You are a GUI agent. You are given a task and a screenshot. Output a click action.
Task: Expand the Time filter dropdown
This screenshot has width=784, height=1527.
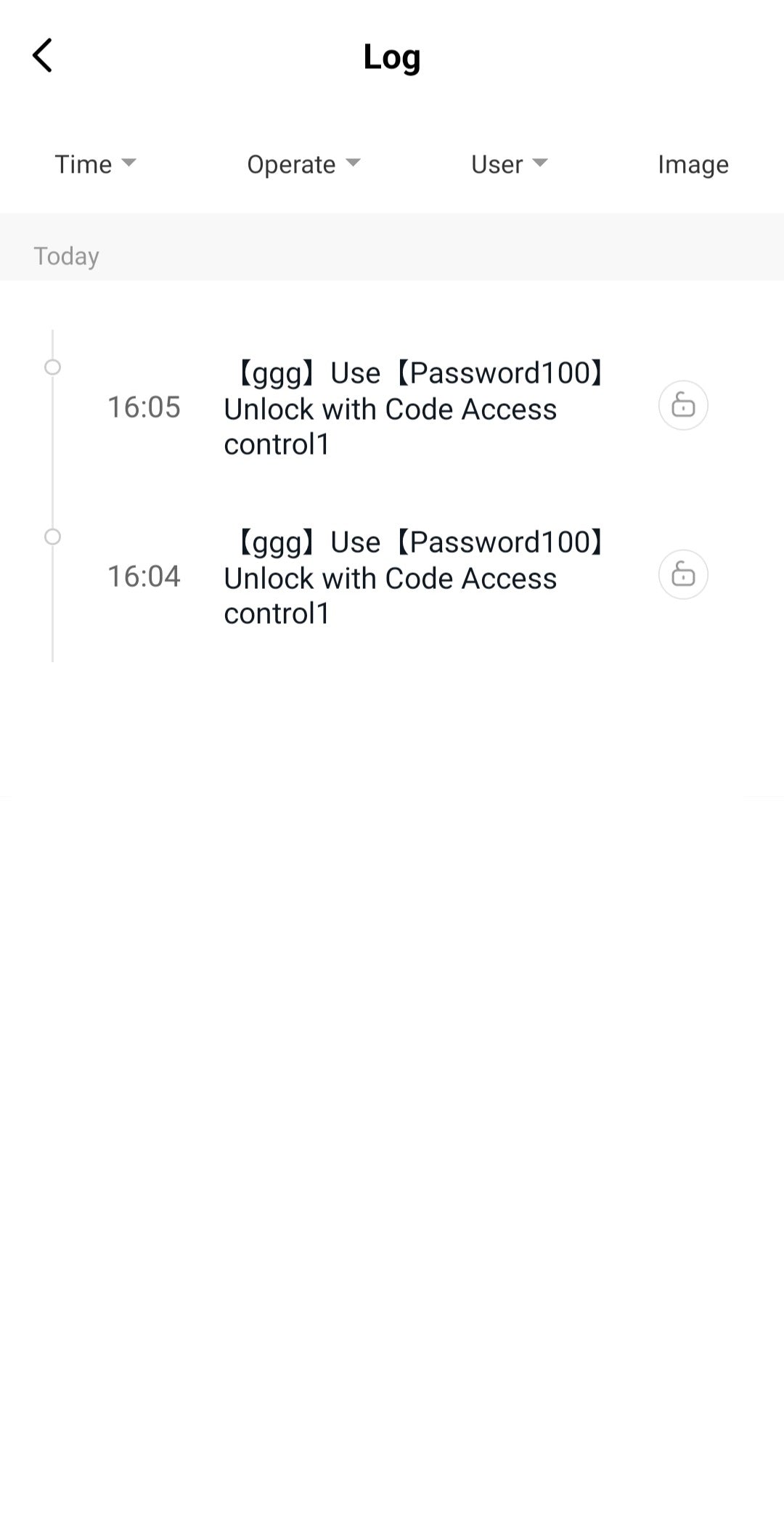click(x=95, y=164)
